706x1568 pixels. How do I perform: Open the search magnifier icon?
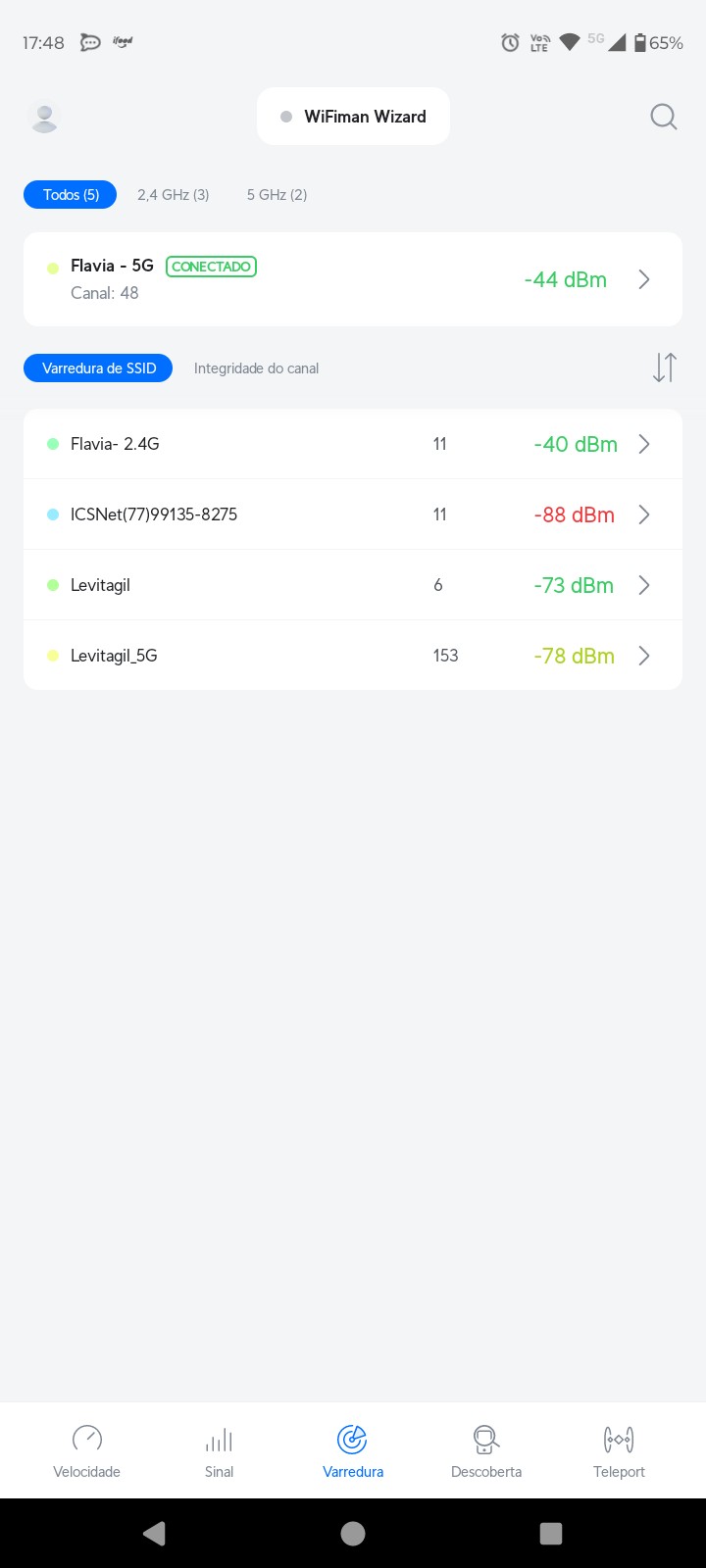click(664, 117)
